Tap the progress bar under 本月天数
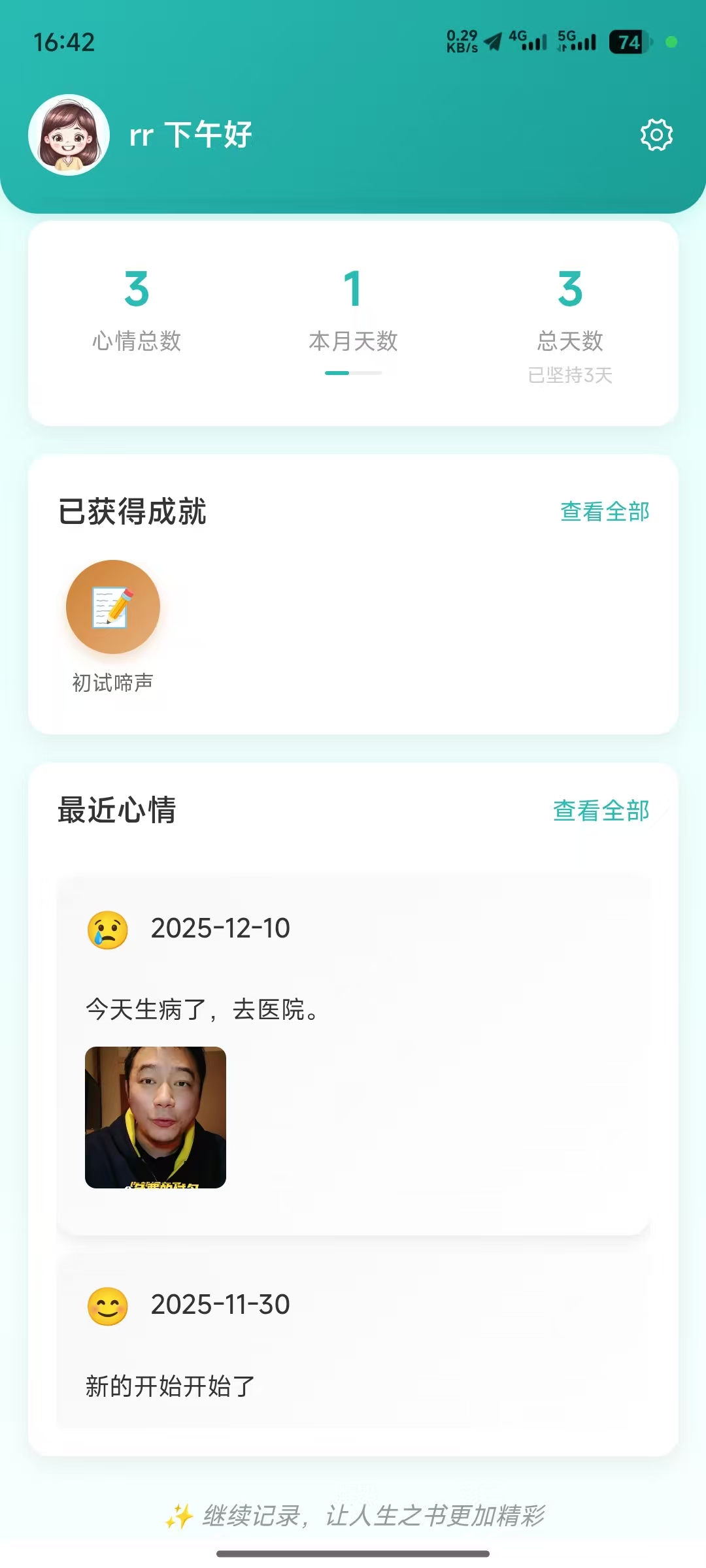The image size is (706, 1568). (x=353, y=374)
